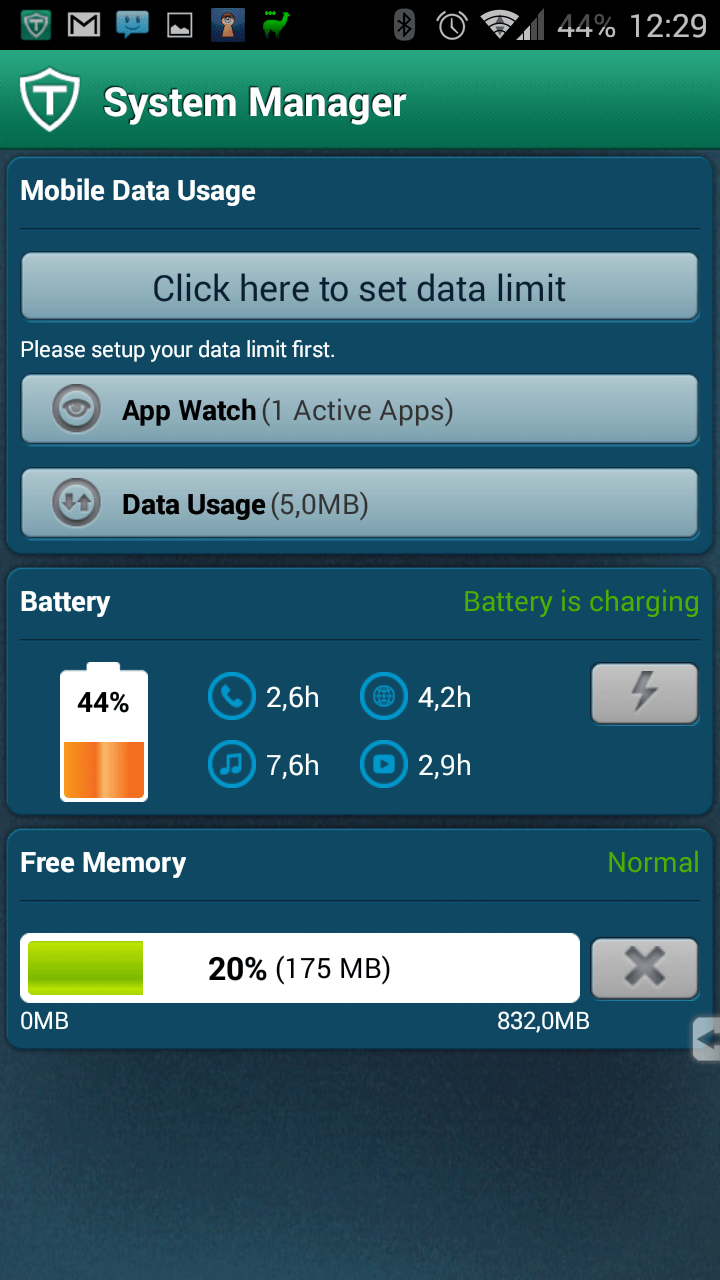The image size is (720, 1280).
Task: Tap the X button to free memory
Action: (644, 968)
